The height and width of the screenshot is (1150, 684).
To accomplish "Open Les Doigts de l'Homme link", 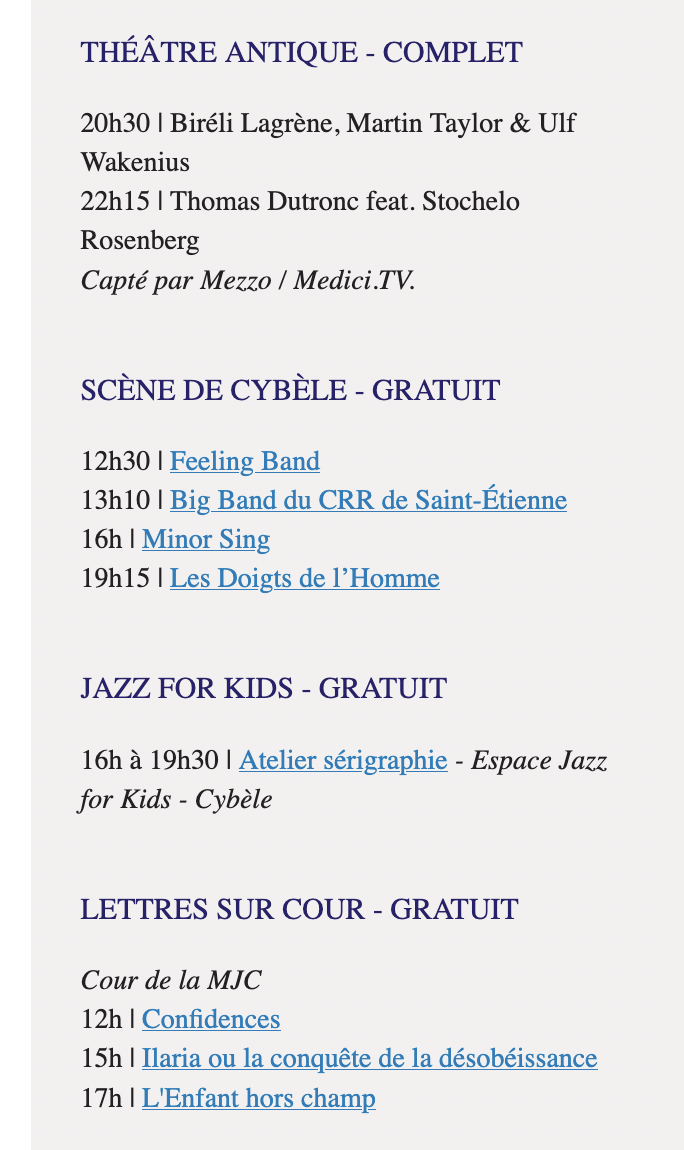I will coord(305,579).
